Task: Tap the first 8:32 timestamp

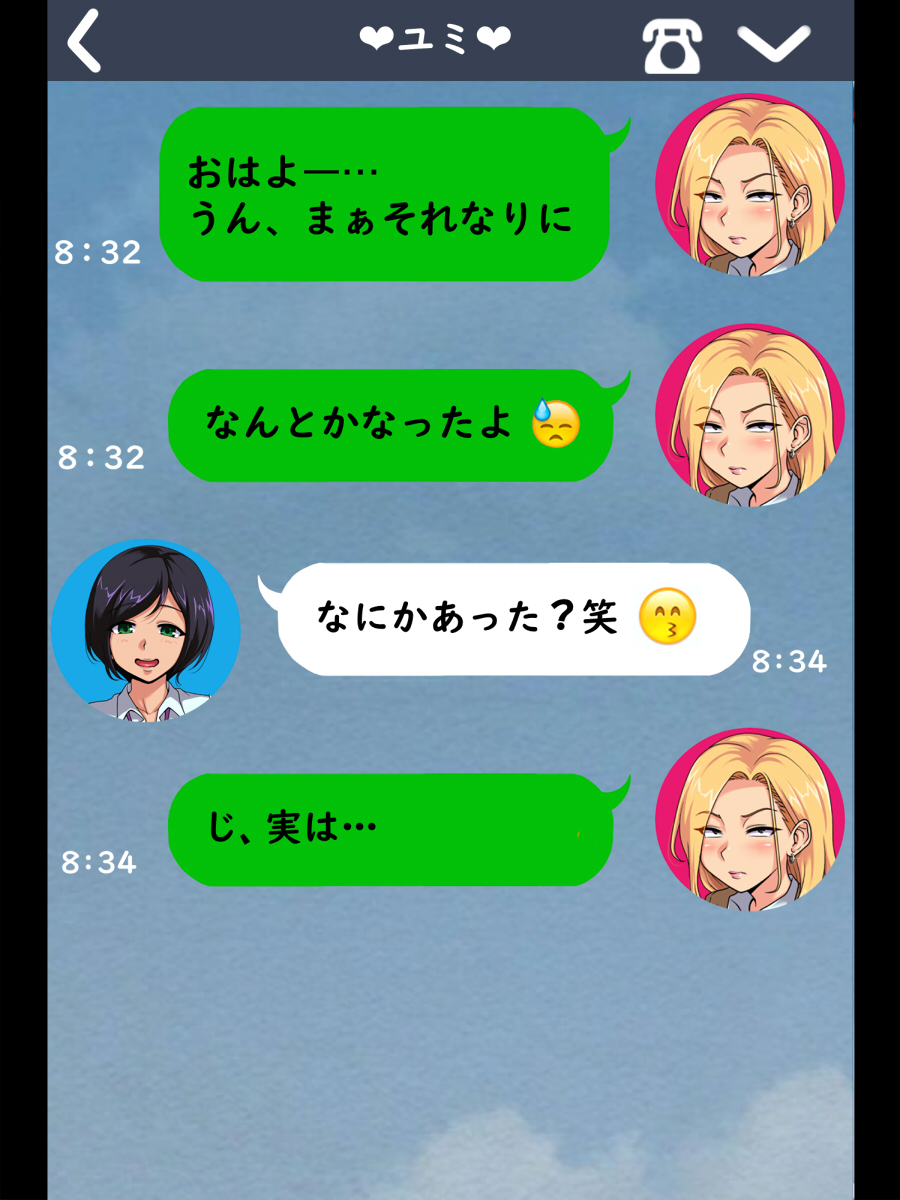Action: (x=95, y=253)
